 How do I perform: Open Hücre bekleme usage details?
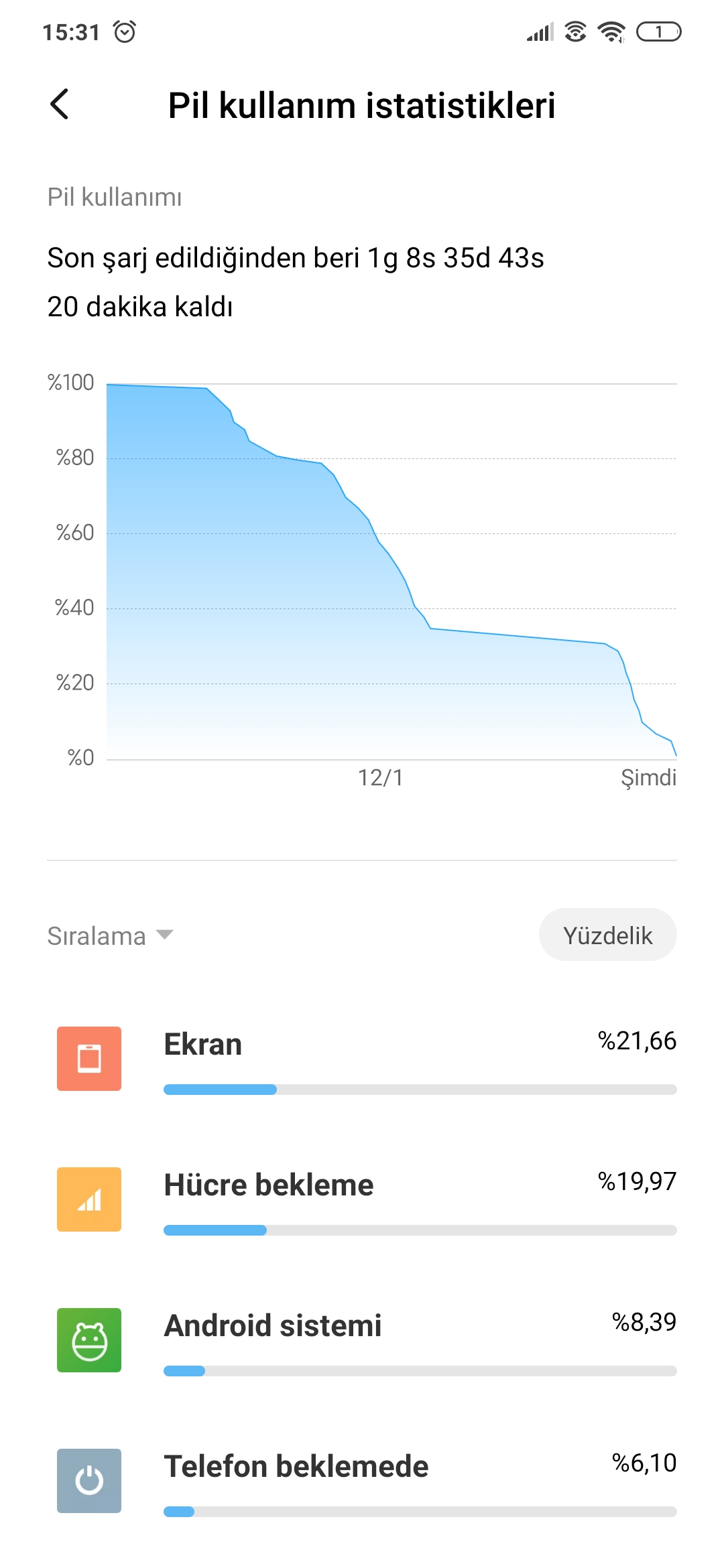point(362,1199)
